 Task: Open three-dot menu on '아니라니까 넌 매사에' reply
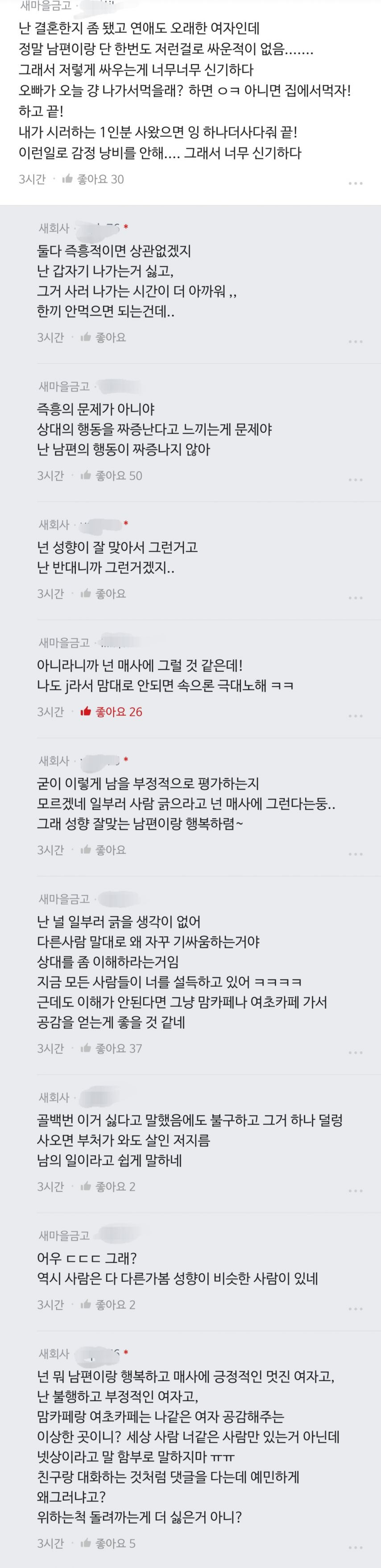(356, 716)
